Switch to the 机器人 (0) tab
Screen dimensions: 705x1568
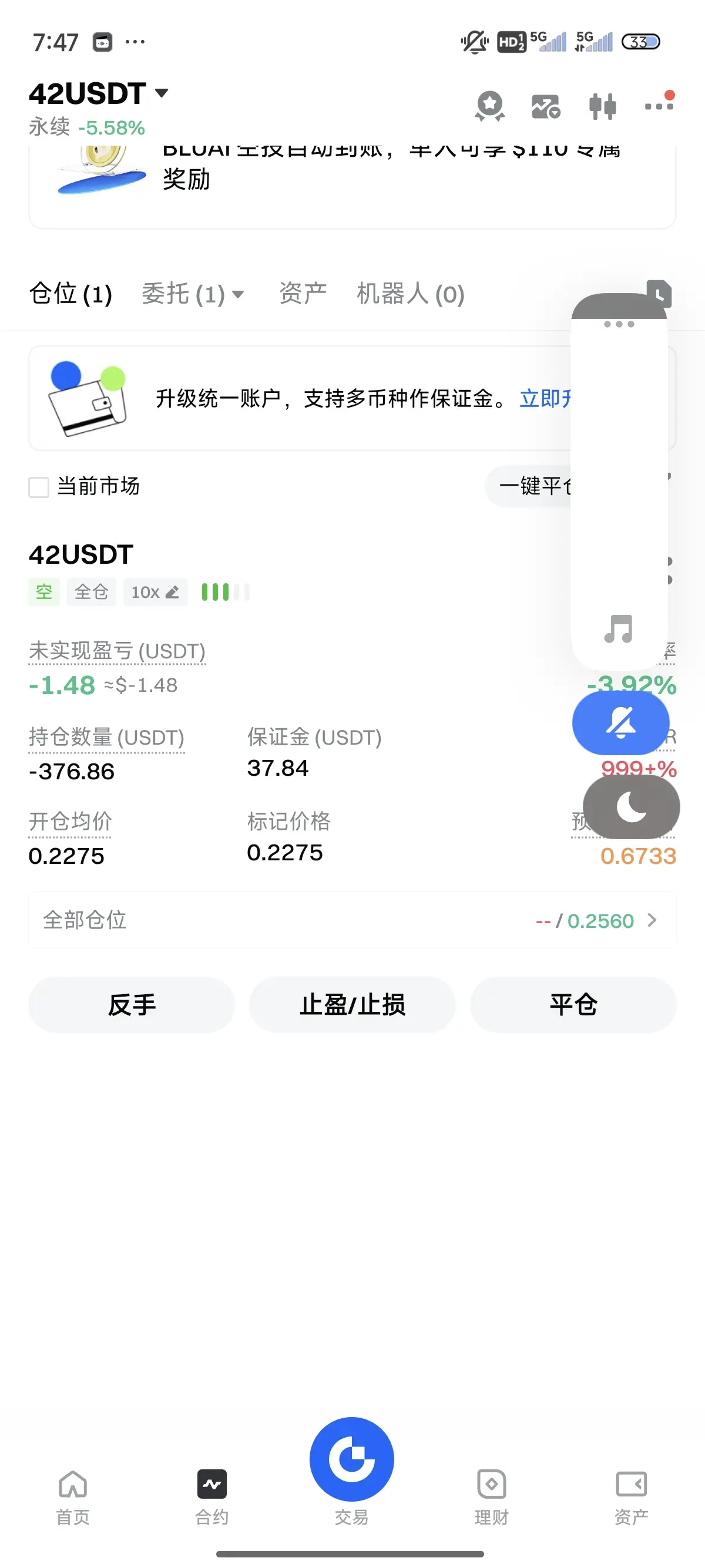coord(410,294)
